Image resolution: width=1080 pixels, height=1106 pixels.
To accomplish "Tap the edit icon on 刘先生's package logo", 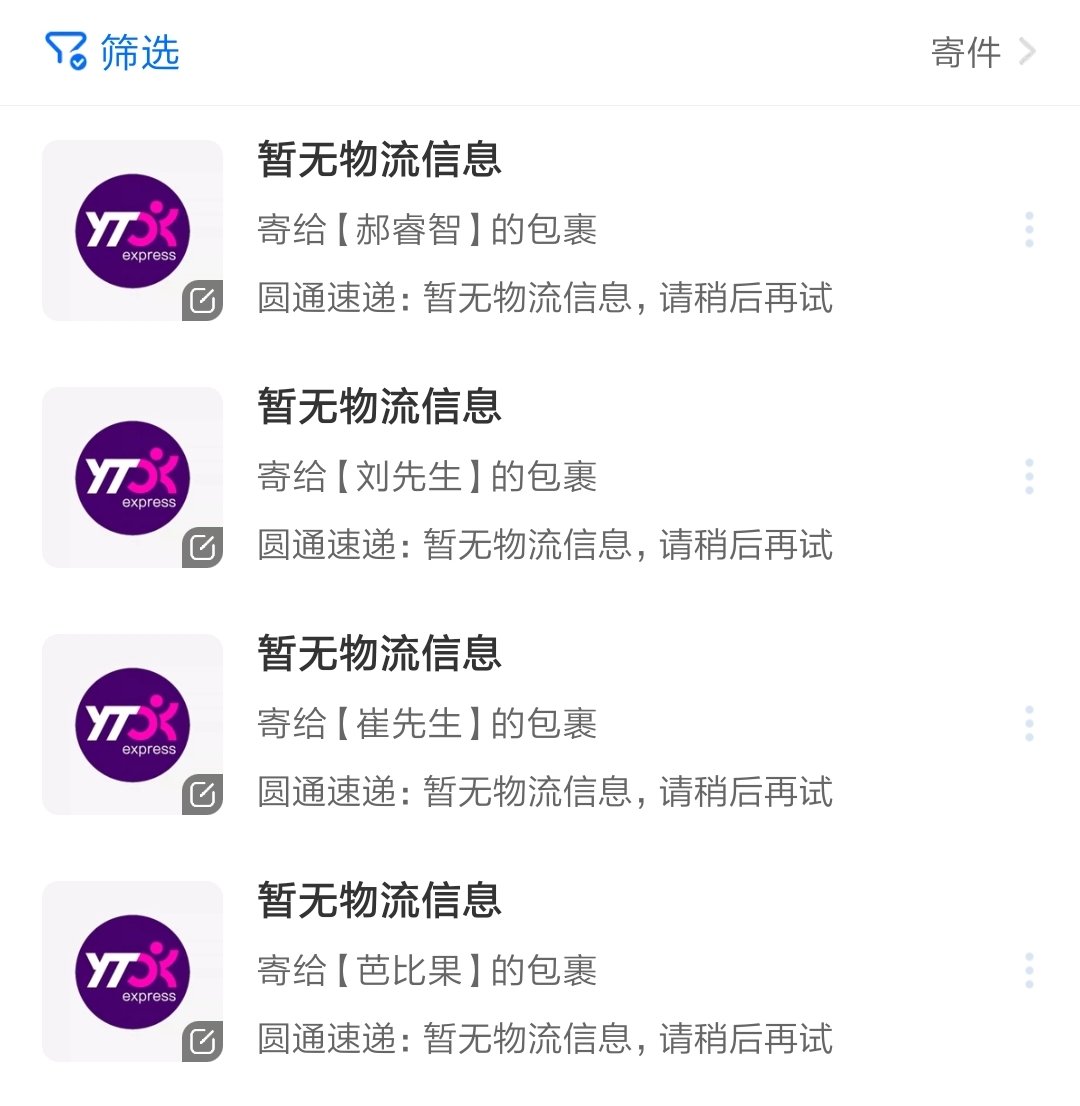I will point(202,547).
